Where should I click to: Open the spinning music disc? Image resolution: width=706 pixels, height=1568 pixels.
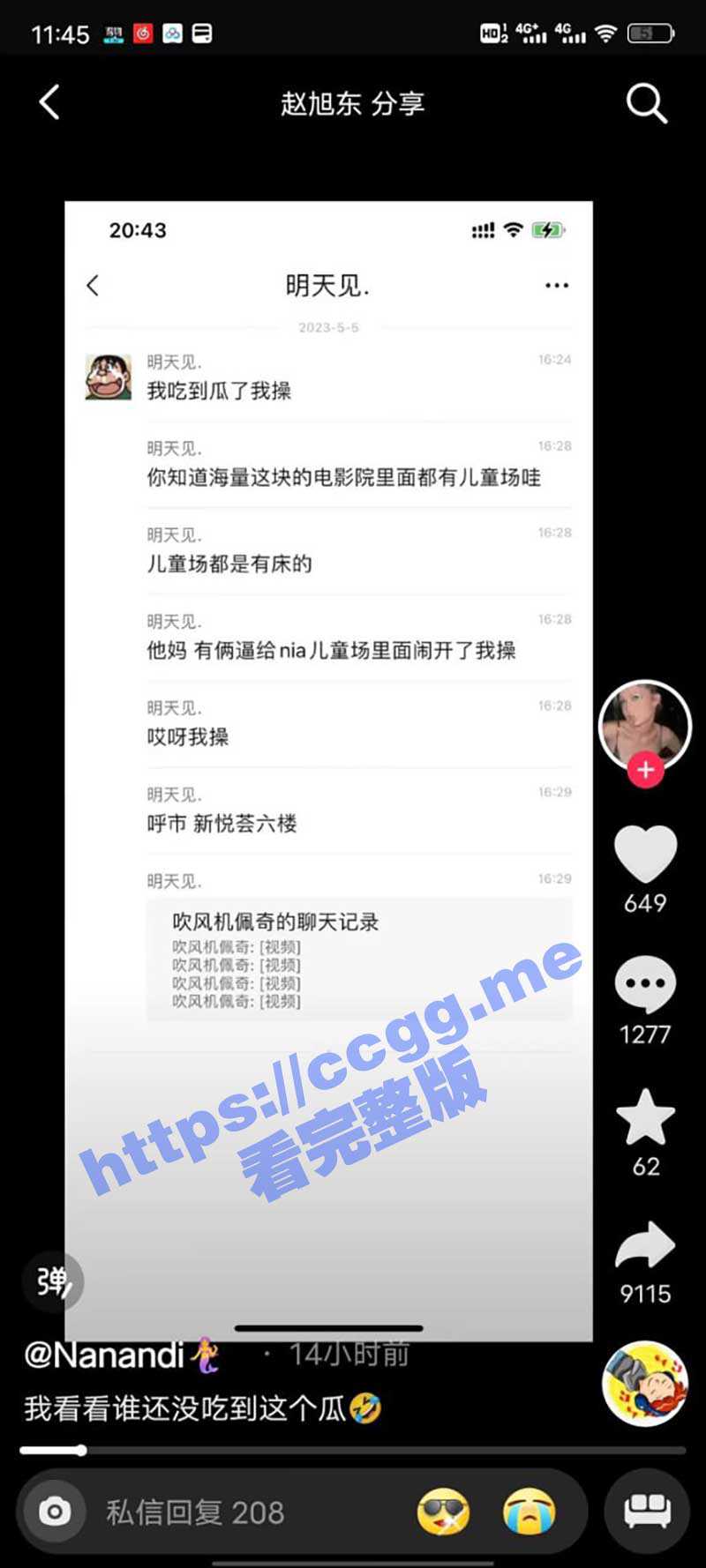(x=645, y=1385)
